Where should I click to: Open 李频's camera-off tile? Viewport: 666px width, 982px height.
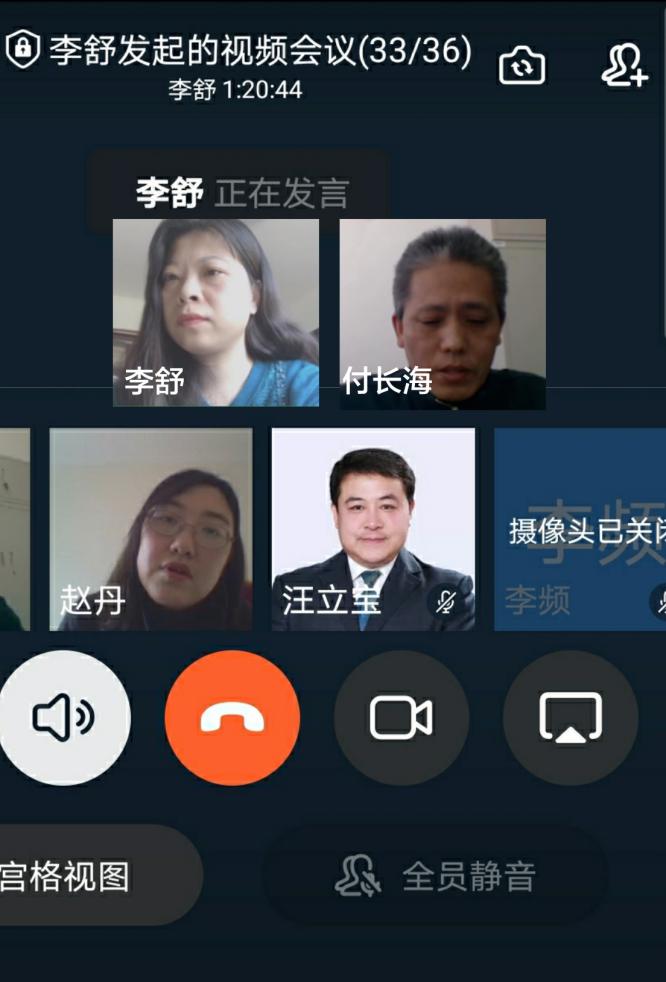580,529
